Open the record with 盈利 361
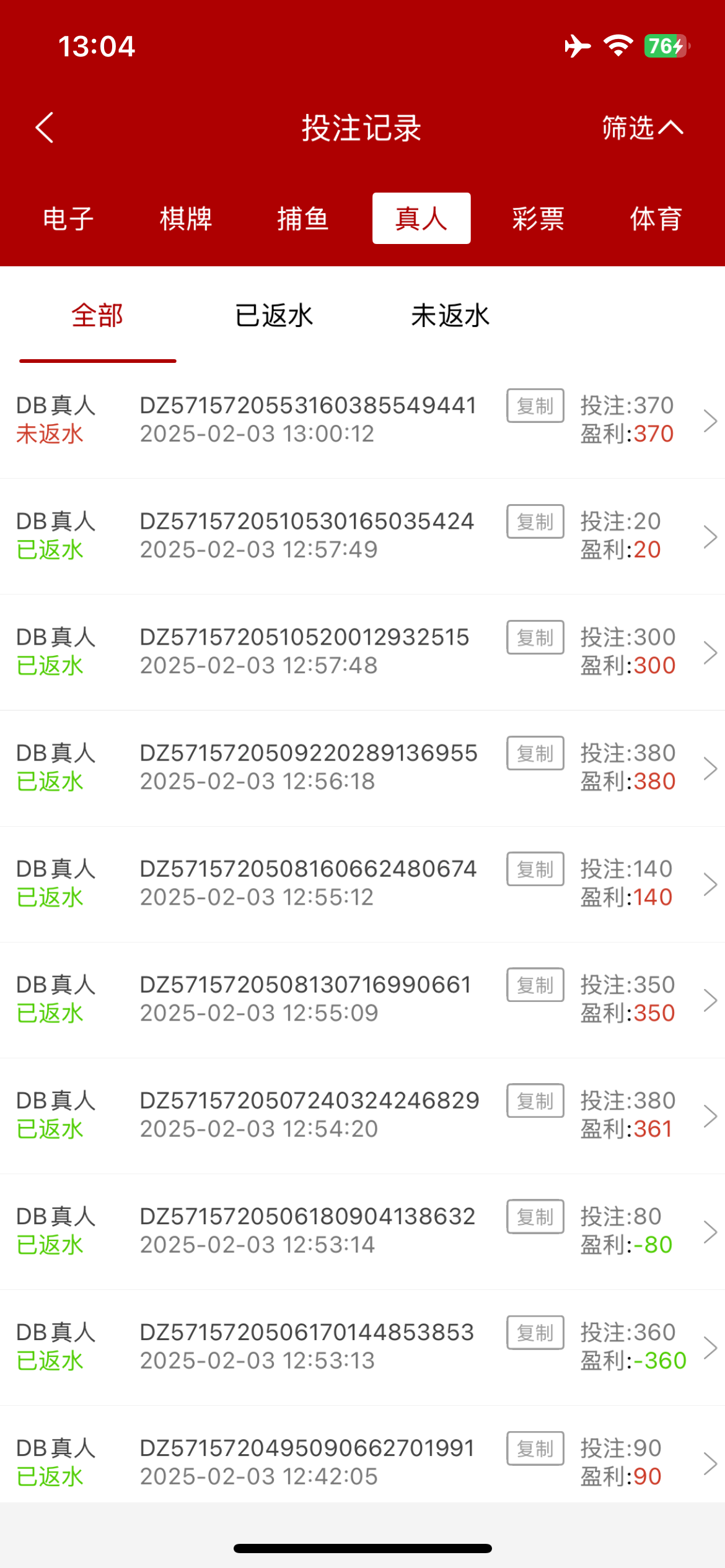 pyautogui.click(x=362, y=1115)
